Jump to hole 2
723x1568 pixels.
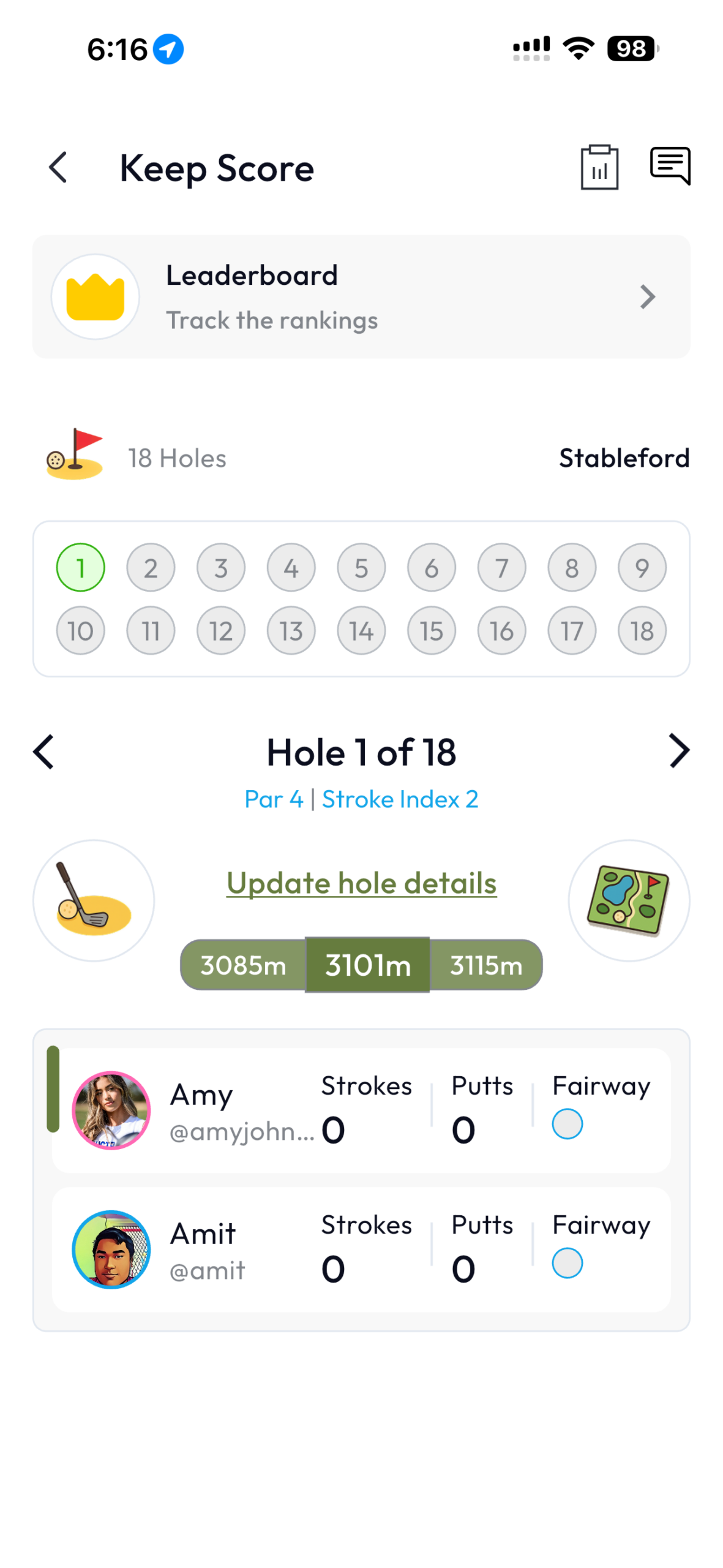(x=151, y=568)
